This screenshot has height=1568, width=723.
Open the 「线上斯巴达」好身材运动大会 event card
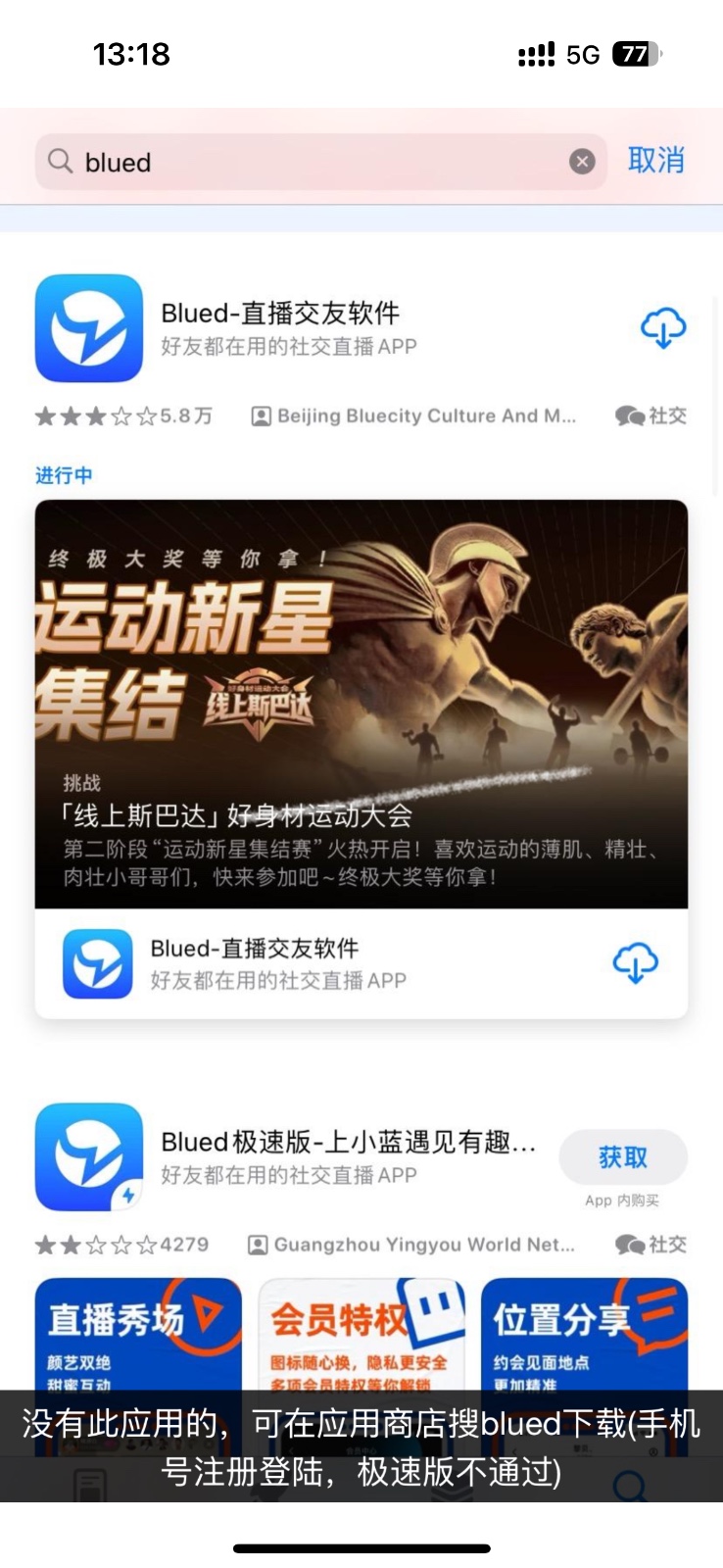[x=361, y=704]
